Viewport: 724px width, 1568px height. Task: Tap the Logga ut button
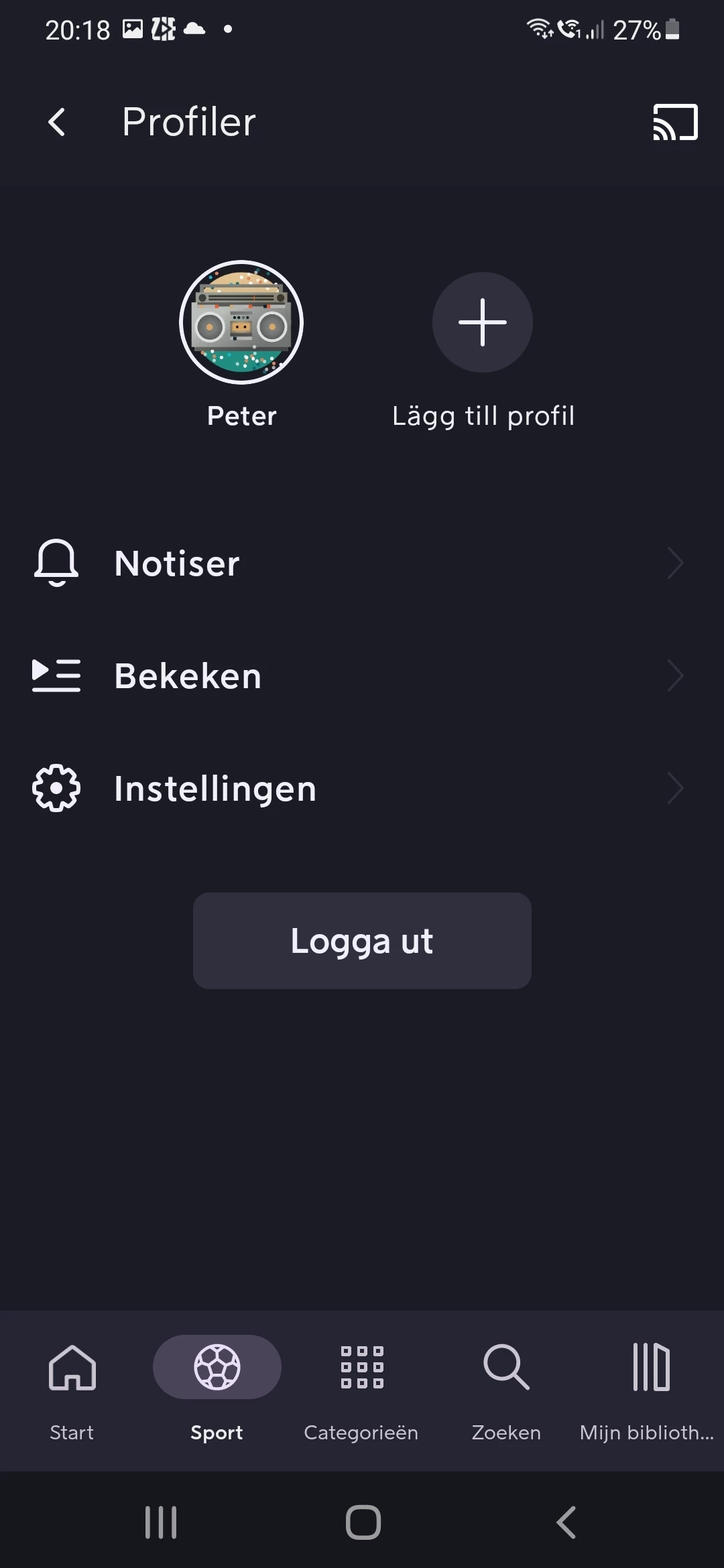click(x=362, y=941)
